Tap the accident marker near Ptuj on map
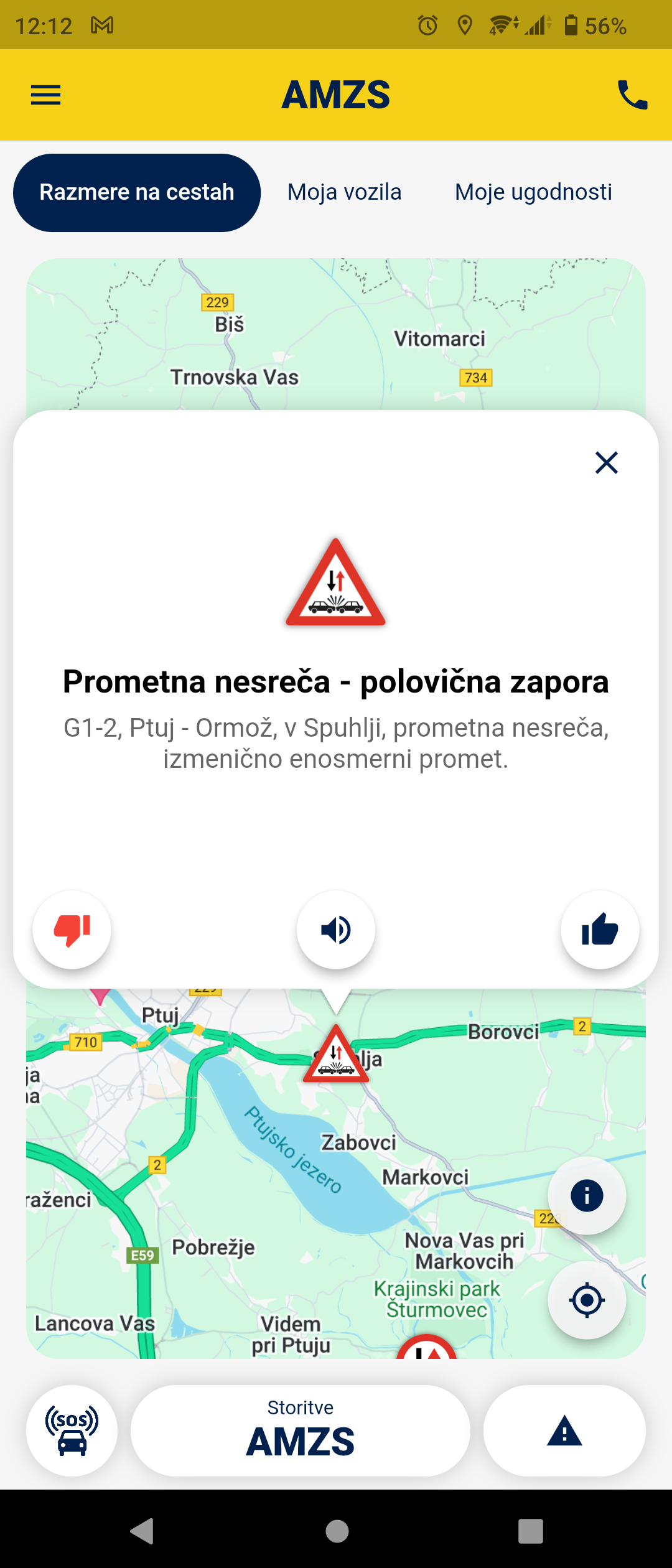672x1568 pixels. point(336,1055)
